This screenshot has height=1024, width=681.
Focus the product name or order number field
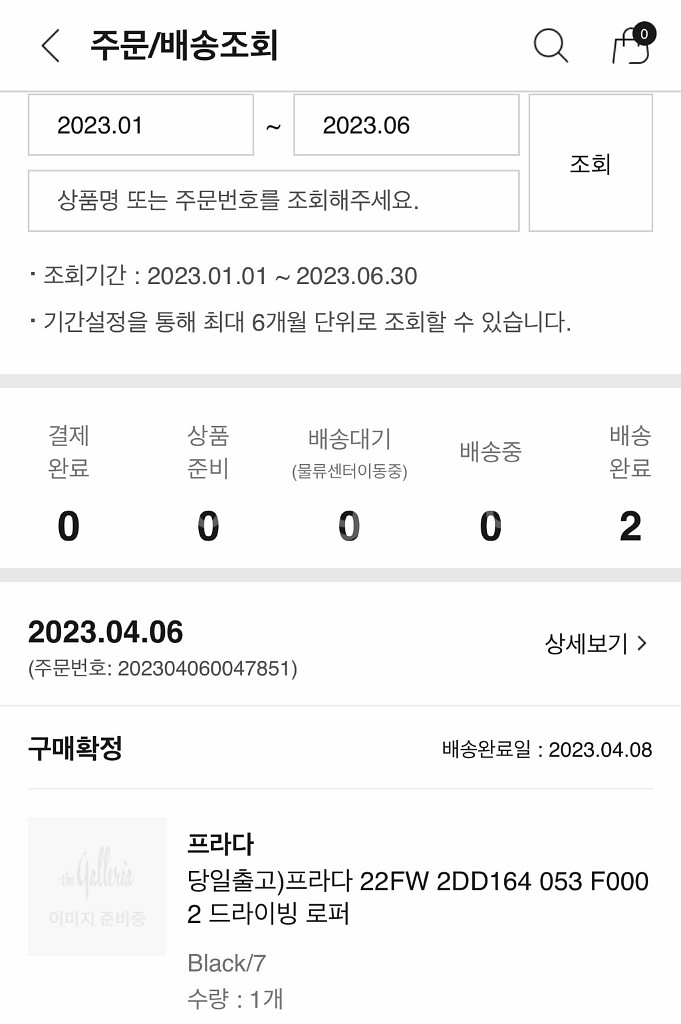pos(273,200)
